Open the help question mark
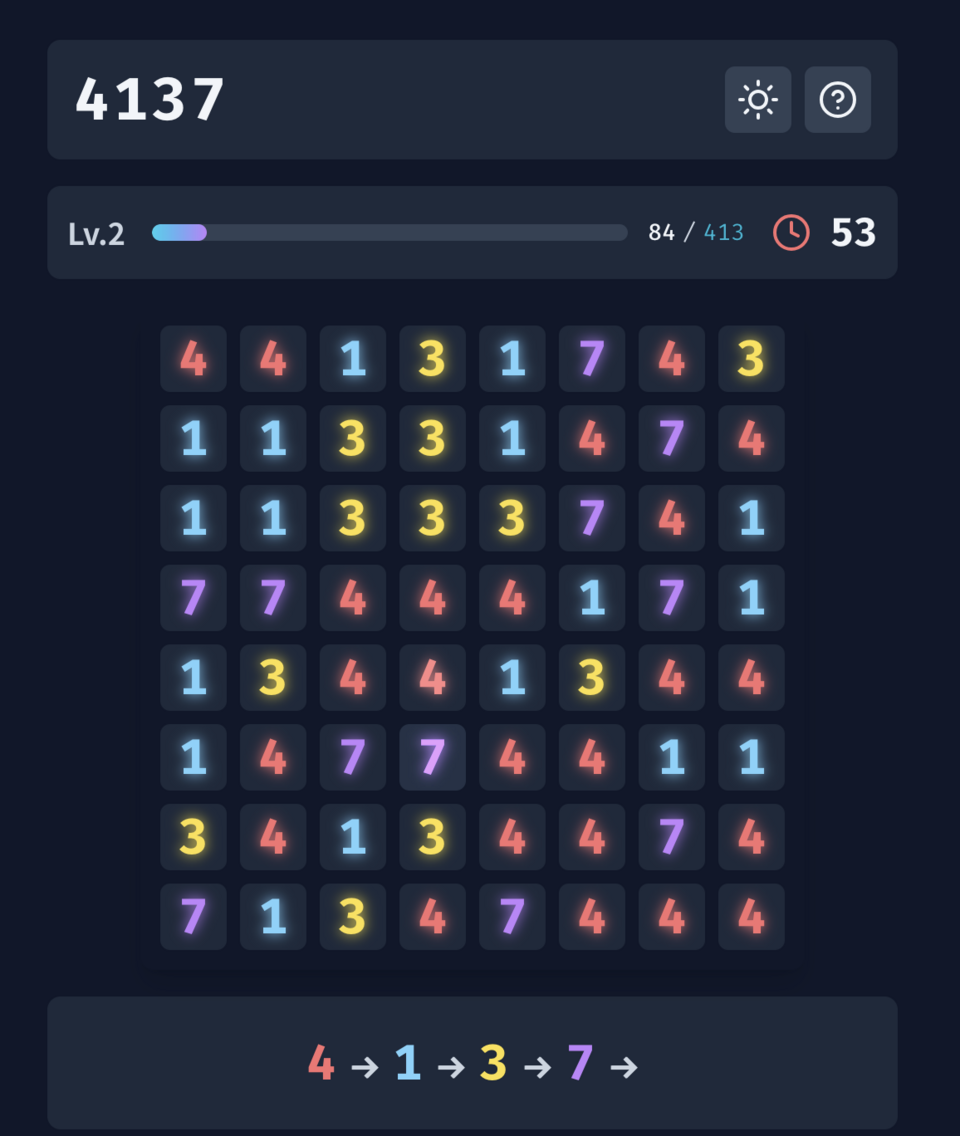Screen dimensions: 960x1136 coord(837,100)
